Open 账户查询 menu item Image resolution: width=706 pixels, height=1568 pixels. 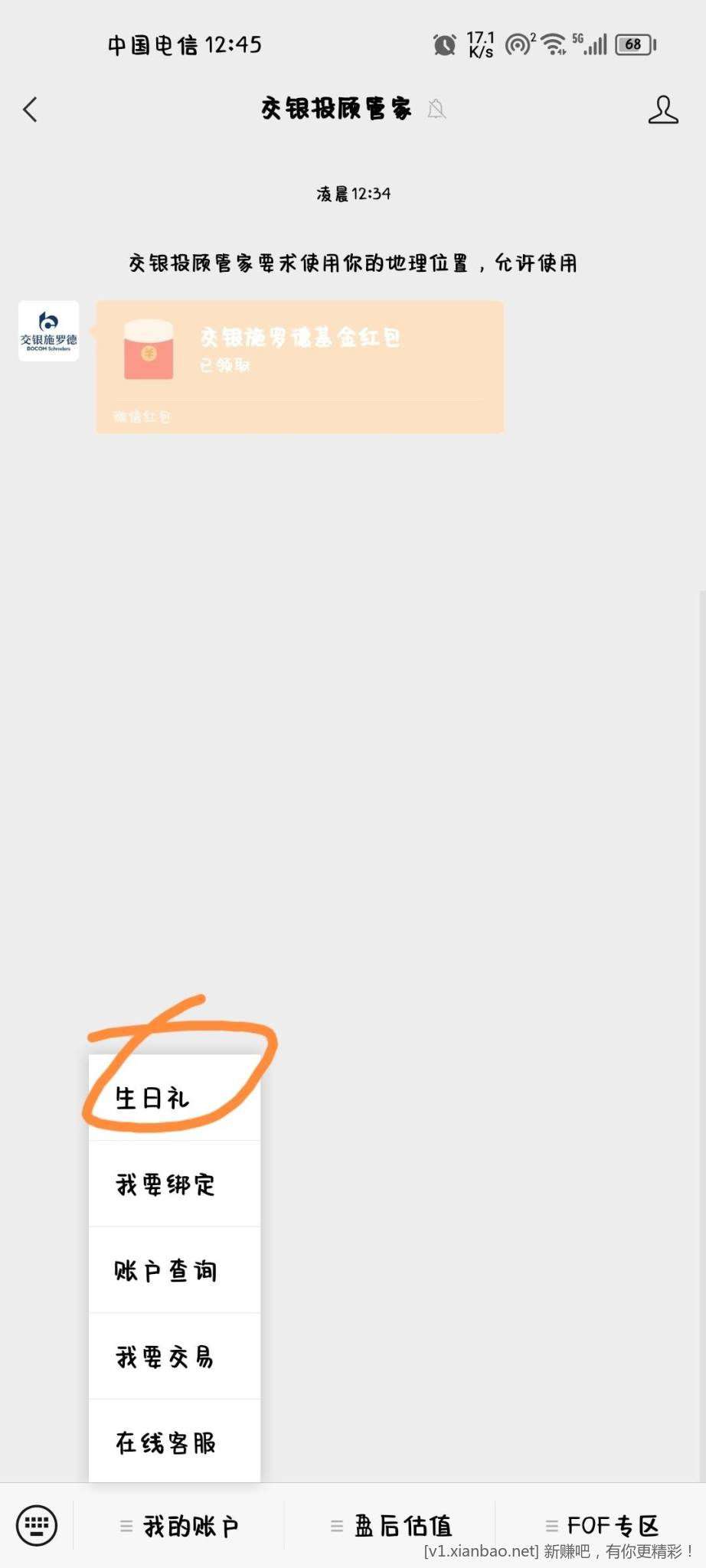click(175, 1271)
